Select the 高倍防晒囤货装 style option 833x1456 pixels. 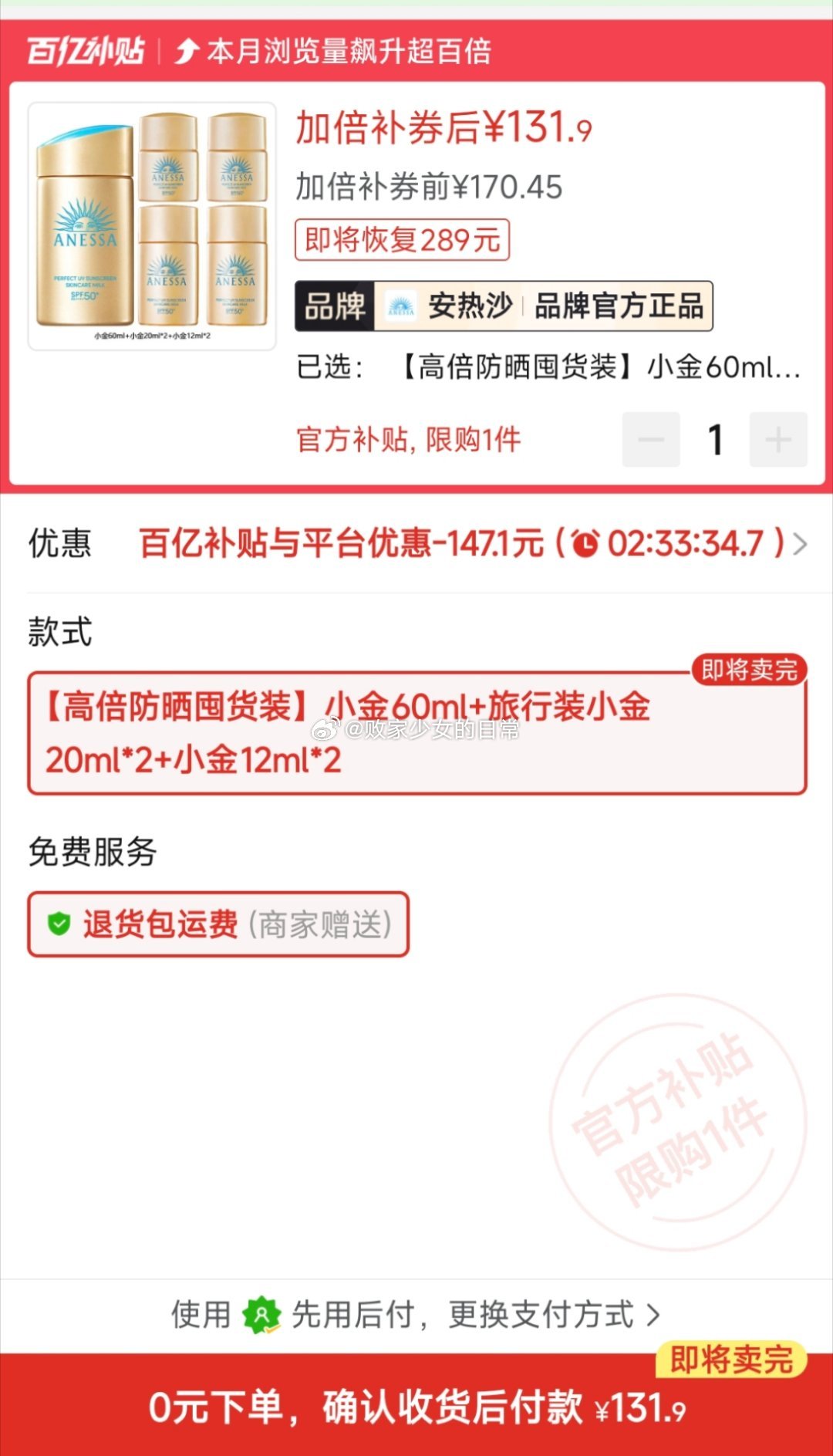(416, 733)
